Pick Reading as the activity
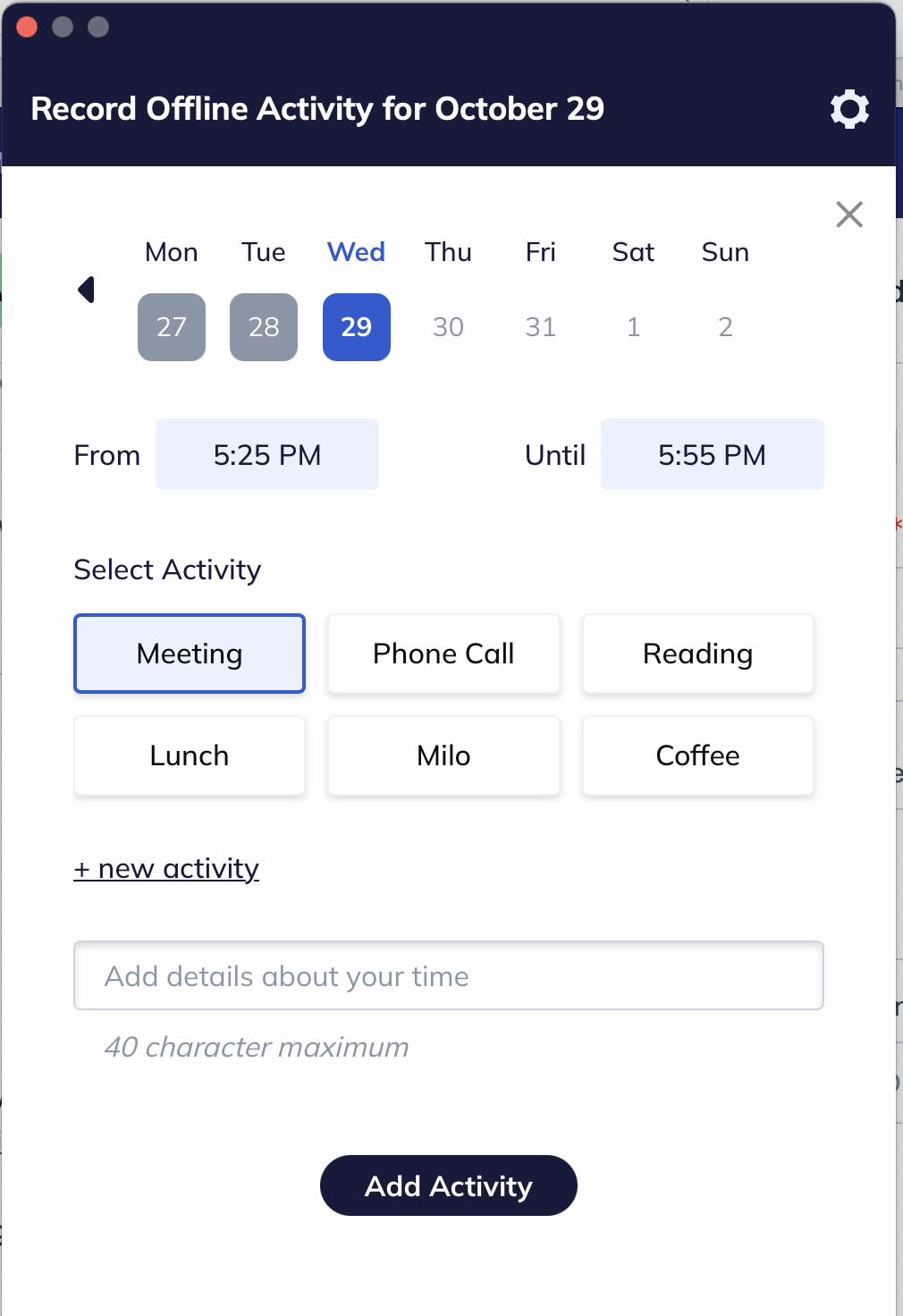 697,654
